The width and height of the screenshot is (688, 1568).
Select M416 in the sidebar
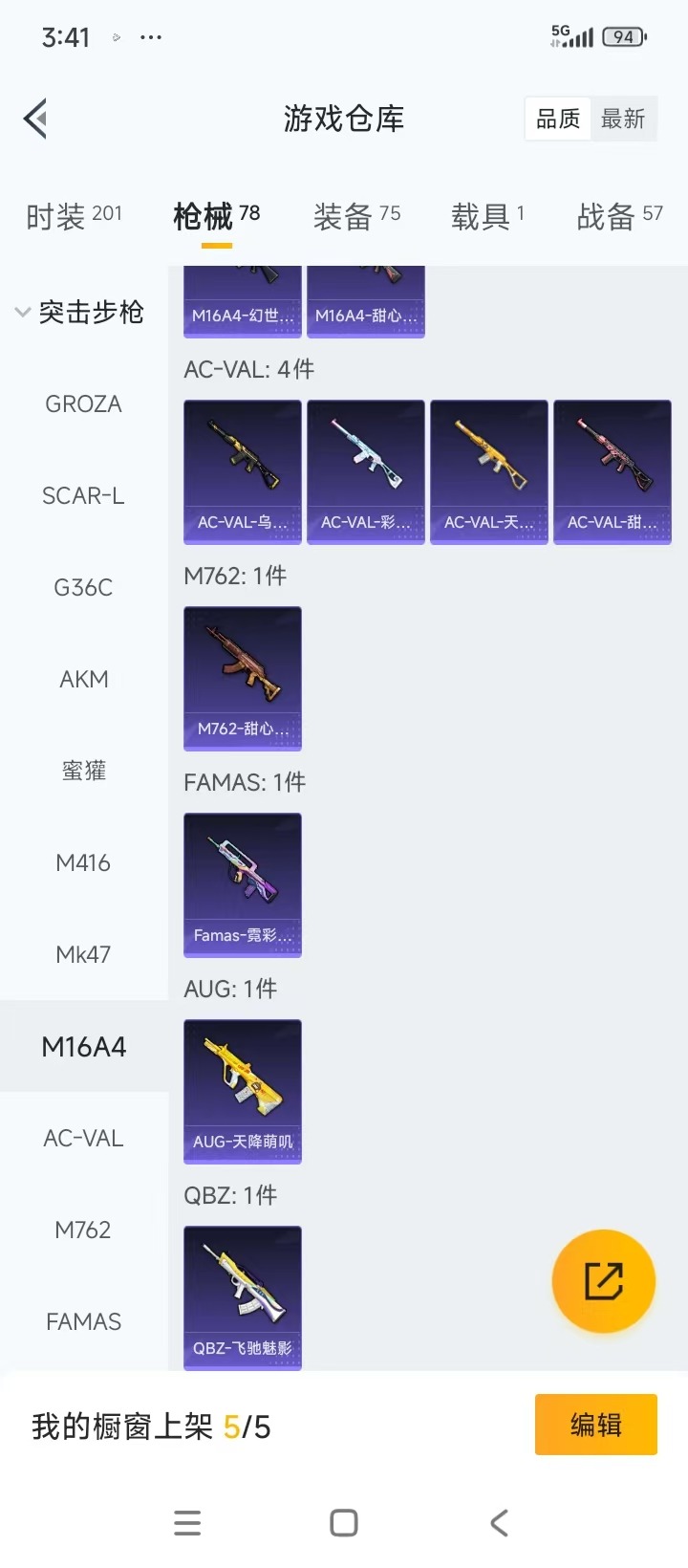point(83,862)
